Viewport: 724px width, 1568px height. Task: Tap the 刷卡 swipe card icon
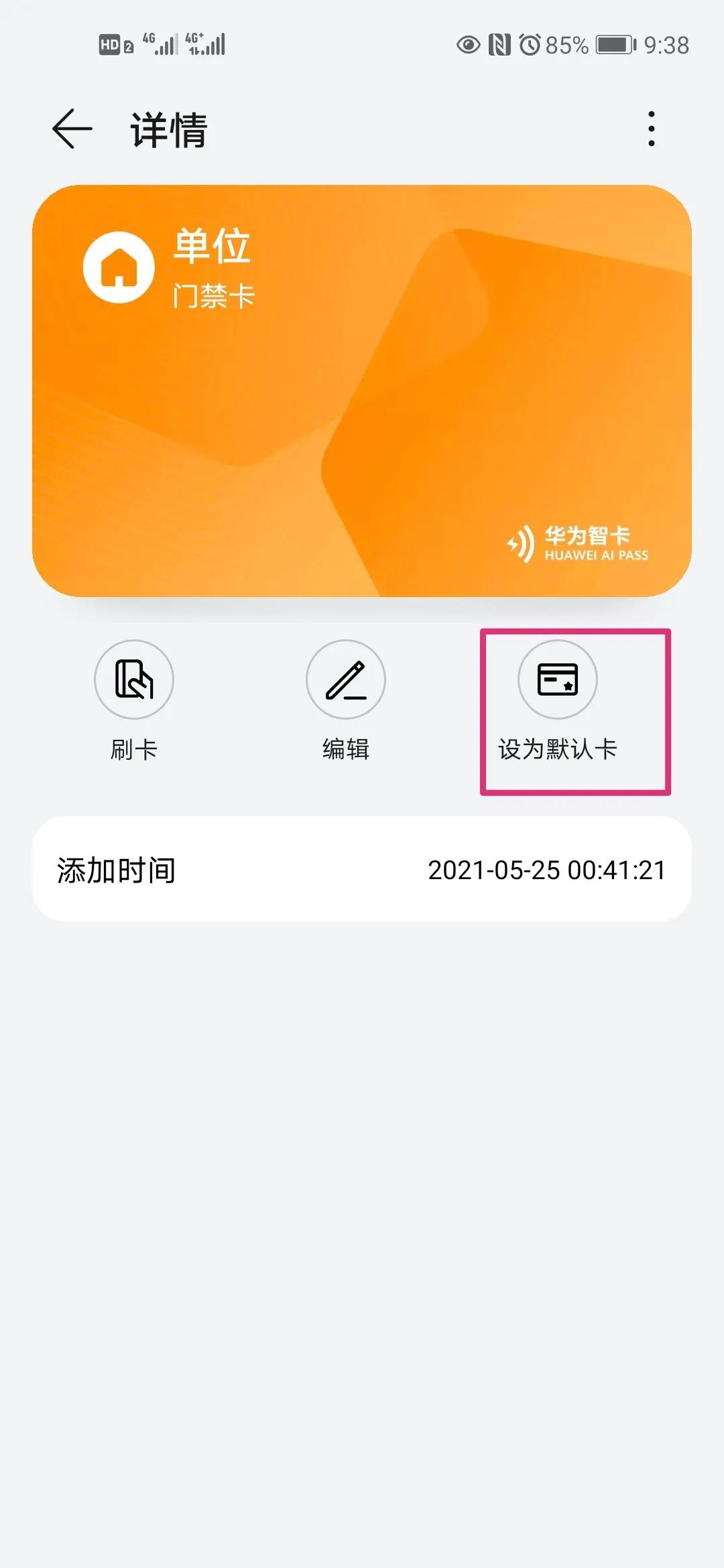coord(134,679)
